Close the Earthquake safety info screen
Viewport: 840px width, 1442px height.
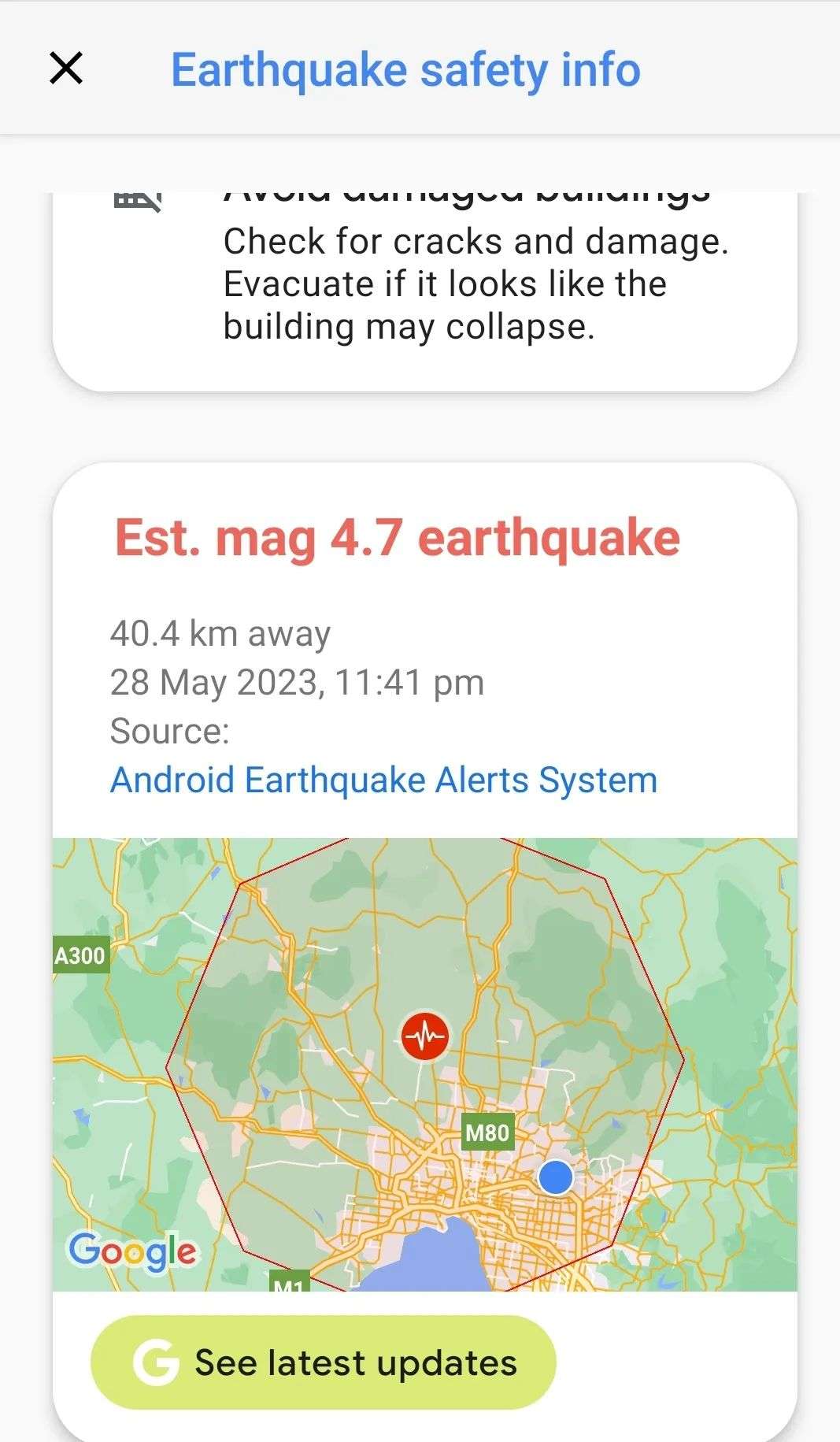pyautogui.click(x=66, y=69)
